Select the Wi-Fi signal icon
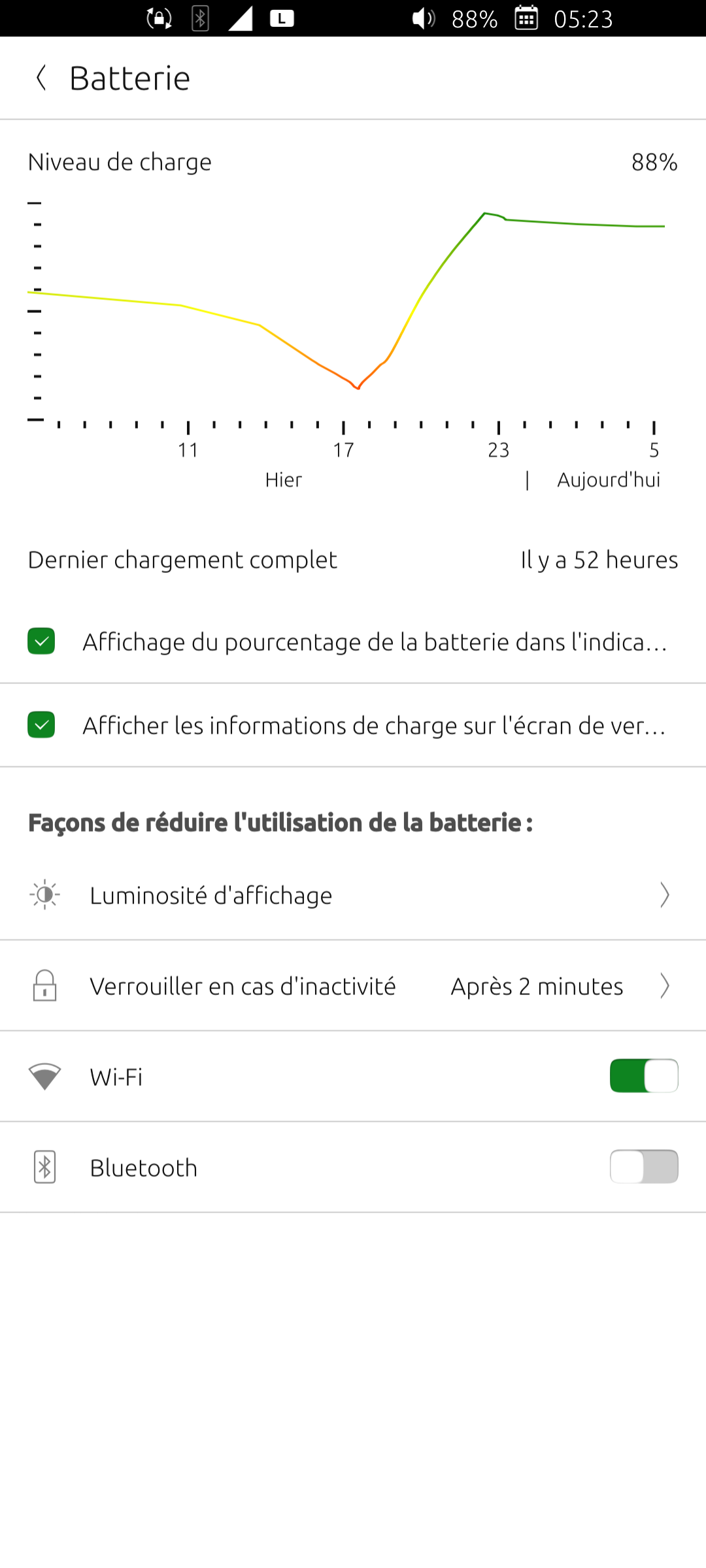 [x=44, y=1076]
